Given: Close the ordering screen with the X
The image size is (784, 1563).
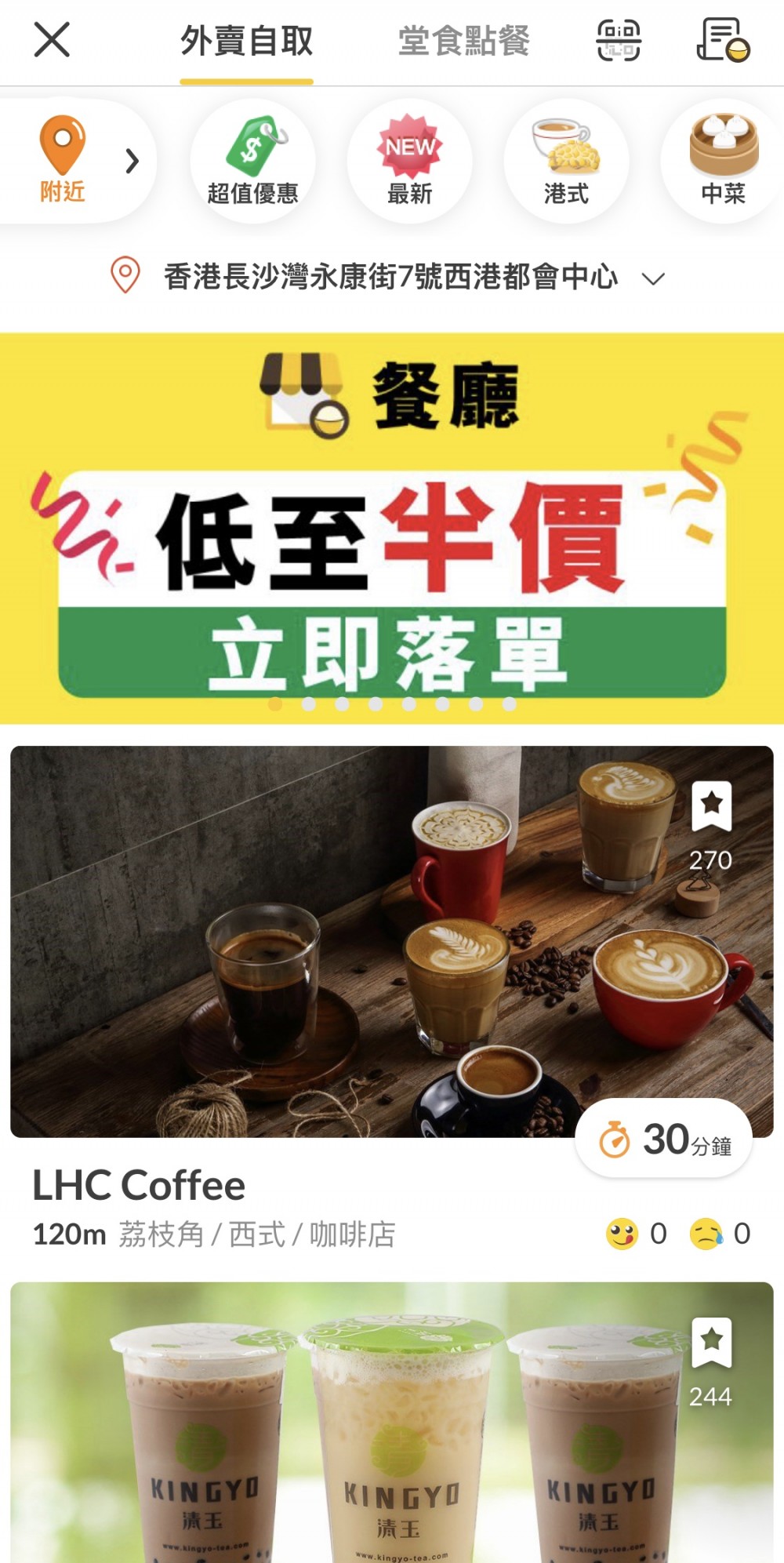Looking at the screenshot, I should [52, 40].
